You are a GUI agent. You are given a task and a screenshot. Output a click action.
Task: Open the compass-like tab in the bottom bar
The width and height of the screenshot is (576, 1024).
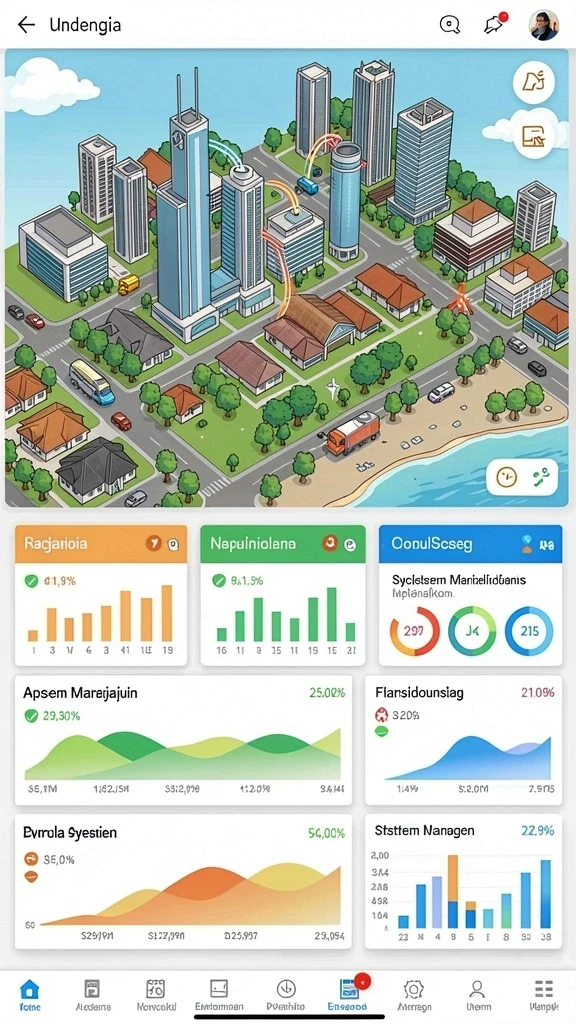click(x=286, y=994)
